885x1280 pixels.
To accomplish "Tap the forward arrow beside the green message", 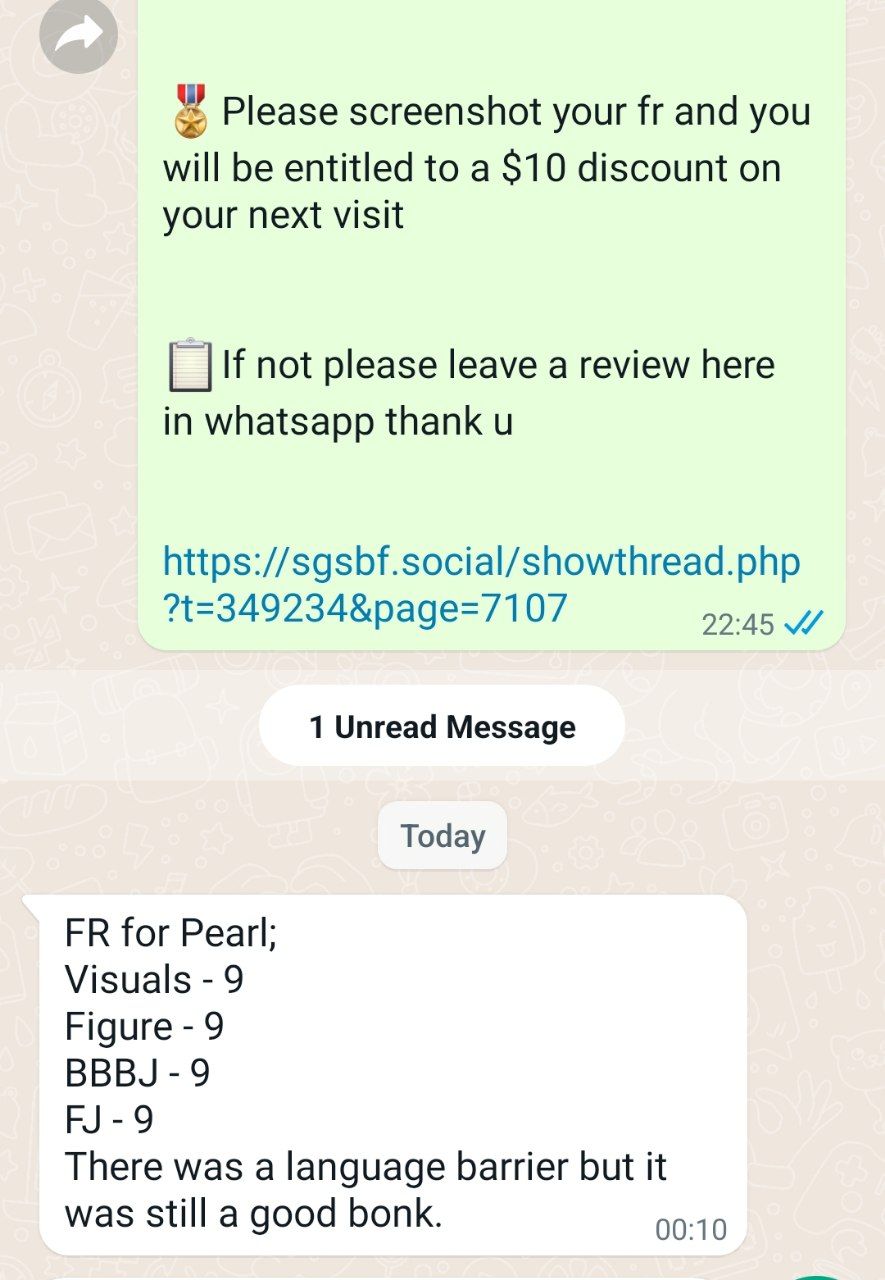I will click(x=78, y=36).
